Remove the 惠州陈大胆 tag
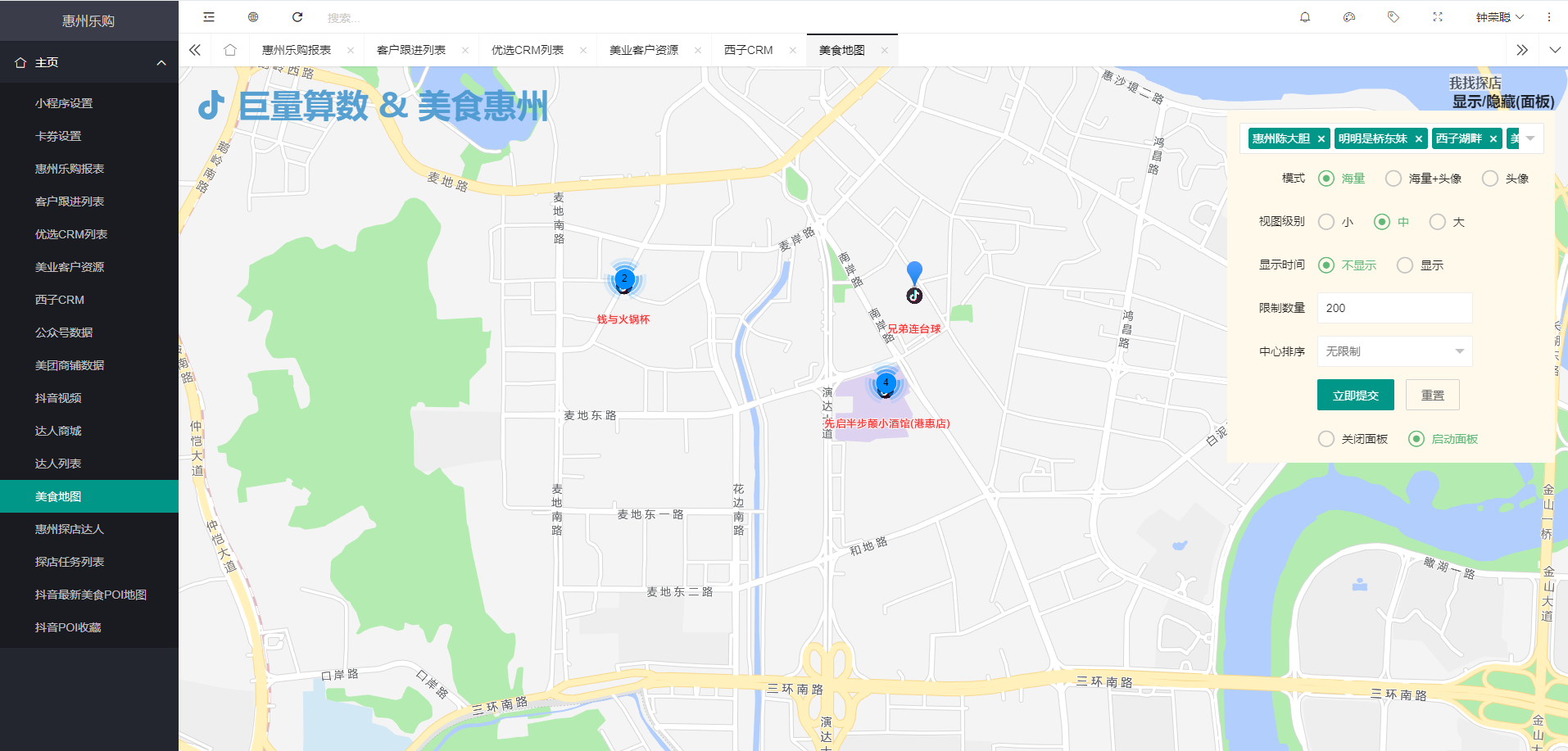 coord(1321,139)
